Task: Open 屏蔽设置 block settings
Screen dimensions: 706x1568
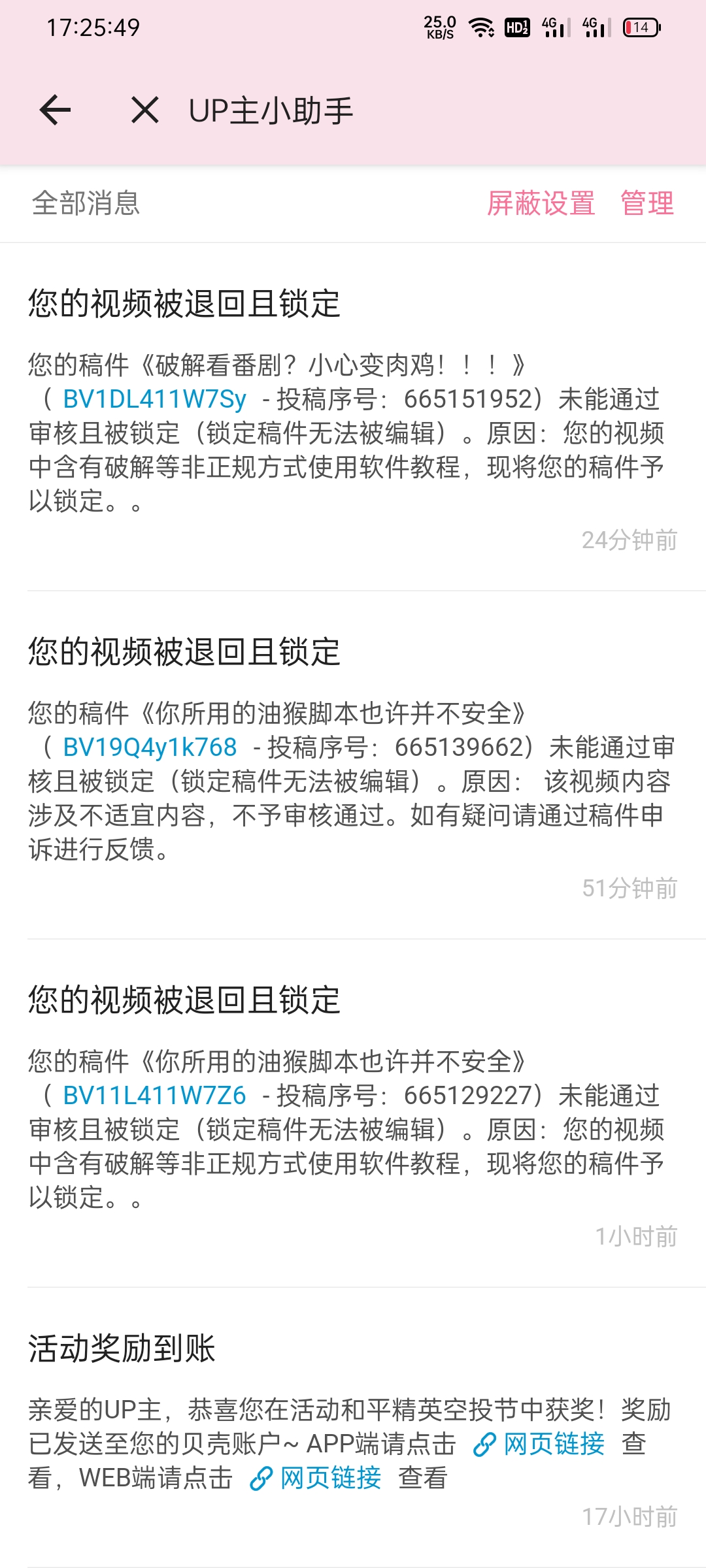Action: click(x=541, y=203)
